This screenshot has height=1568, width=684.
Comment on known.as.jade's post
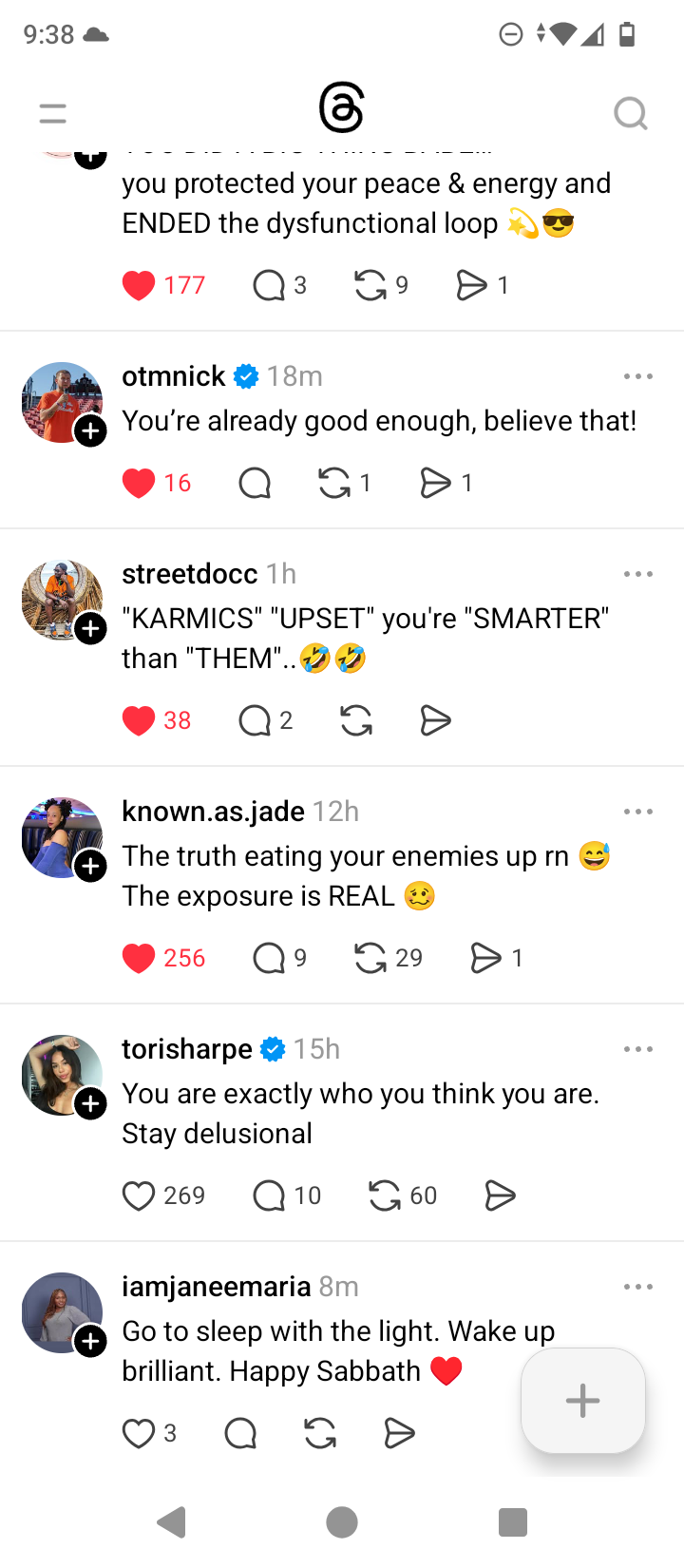pos(269,958)
